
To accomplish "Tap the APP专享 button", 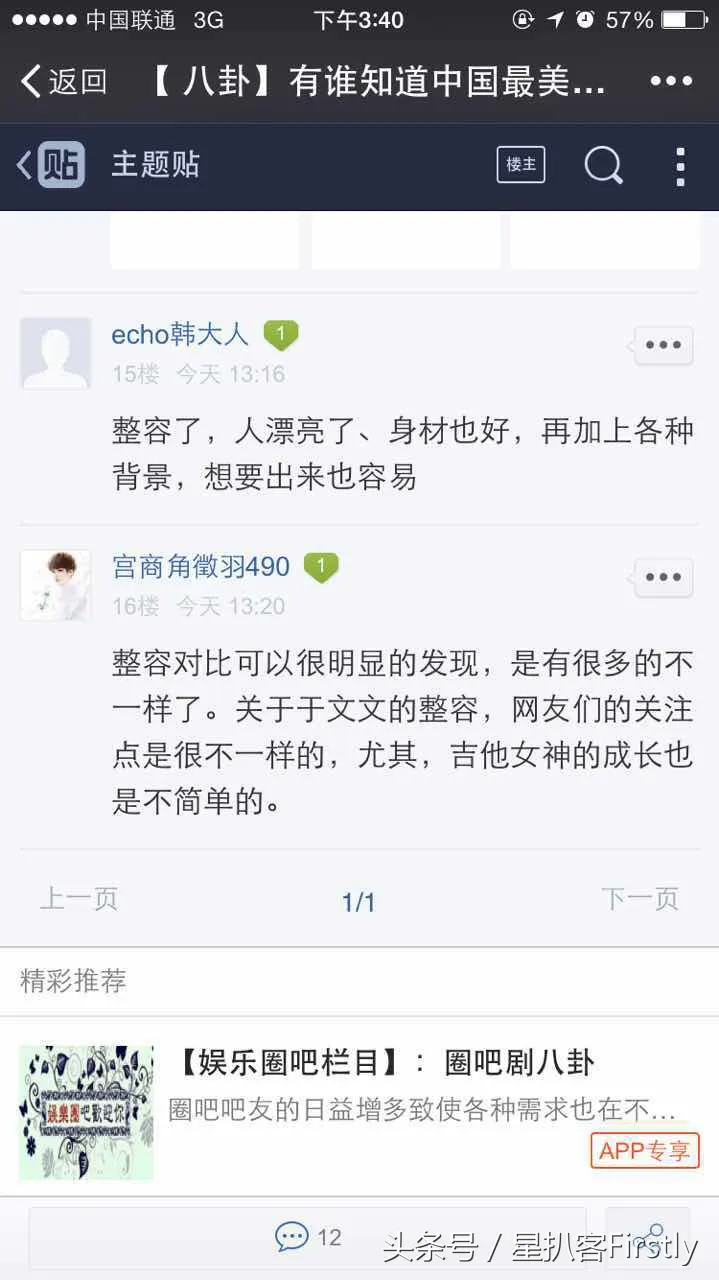I will tap(644, 1150).
